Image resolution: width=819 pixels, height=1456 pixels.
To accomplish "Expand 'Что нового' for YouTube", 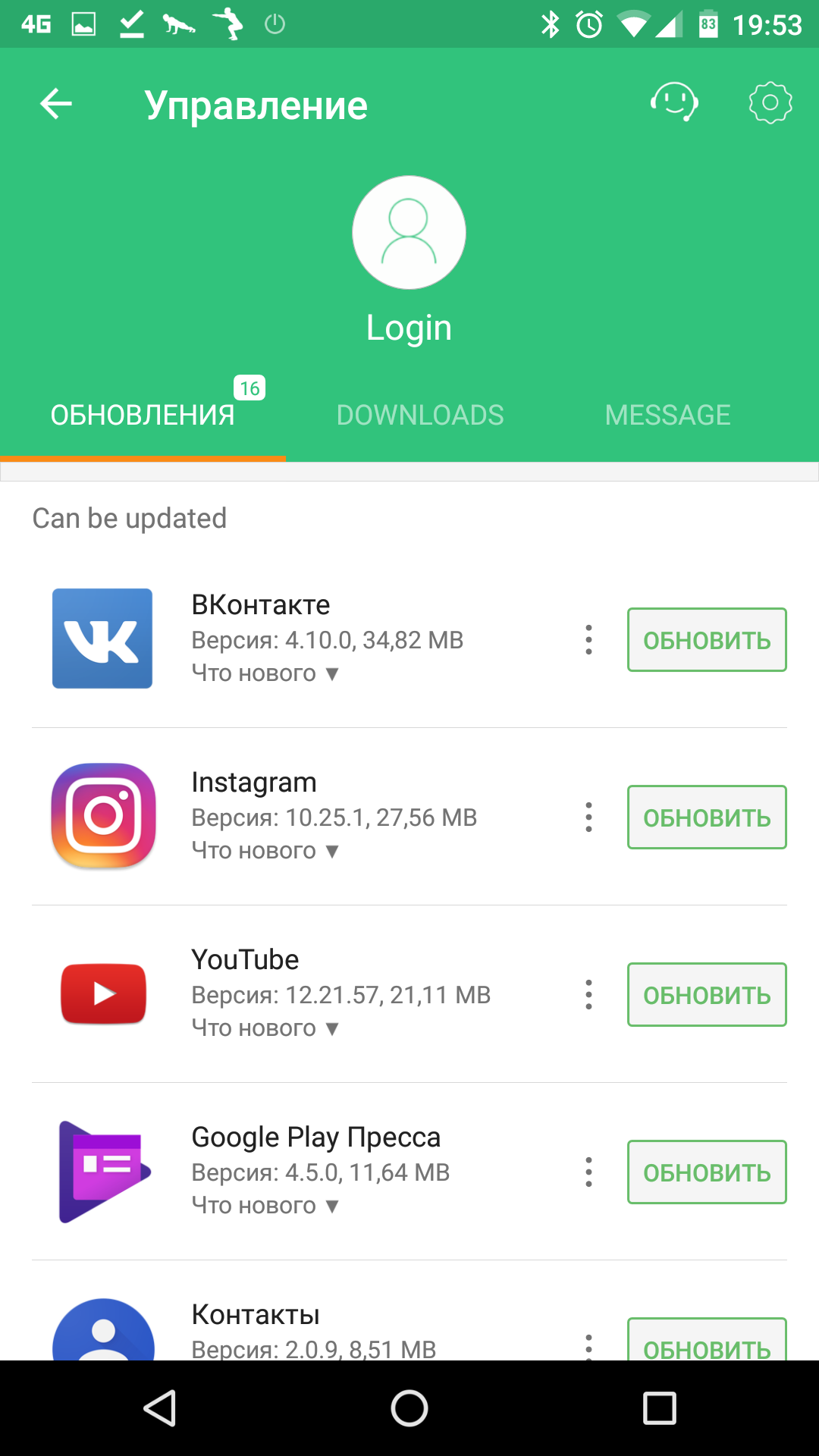I will pos(265,1028).
